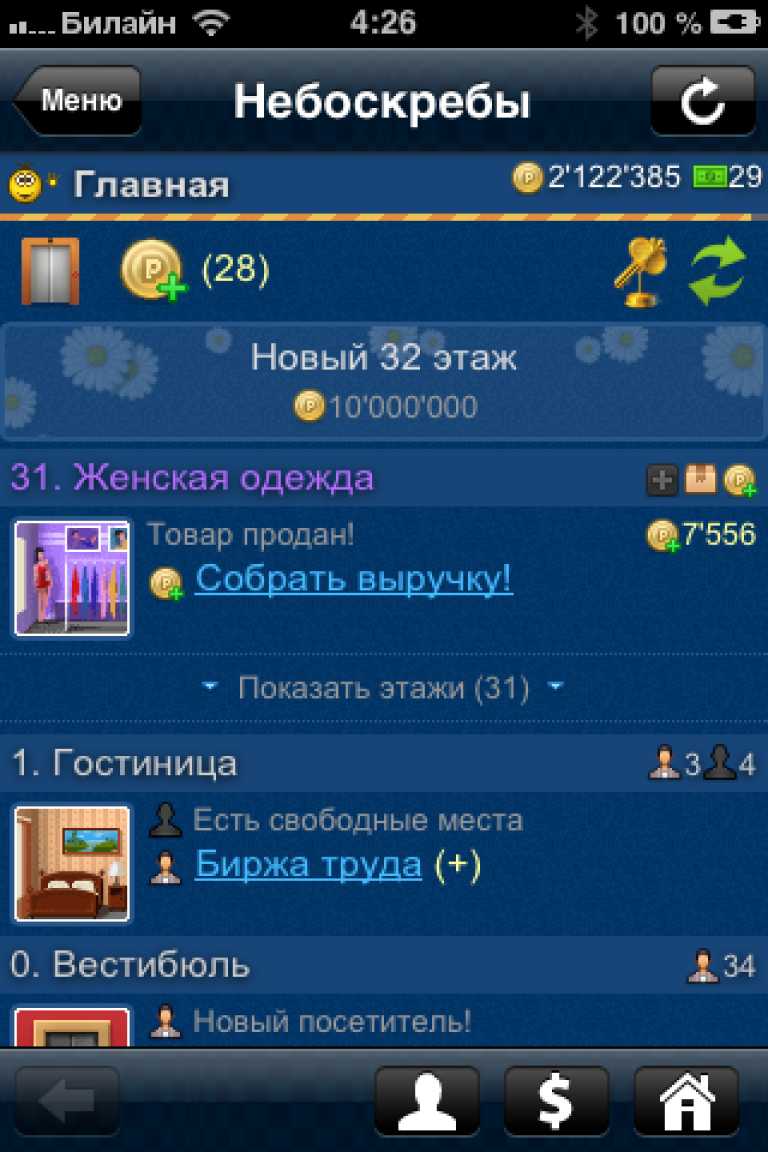This screenshot has height=1152, width=768.
Task: Open the Биржа труда link
Action: (308, 864)
